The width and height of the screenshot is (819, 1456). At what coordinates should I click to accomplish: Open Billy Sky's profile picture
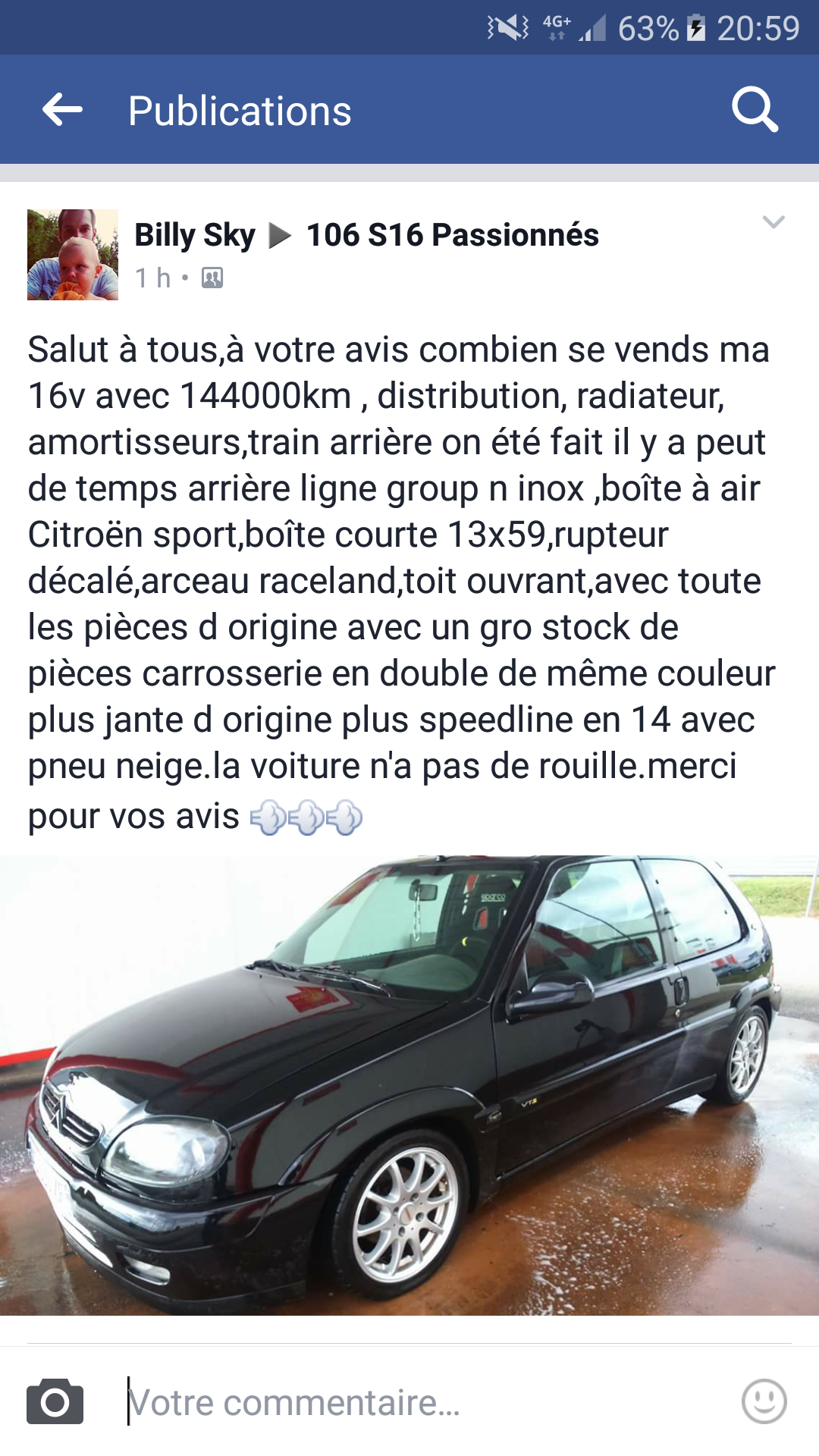pos(73,255)
